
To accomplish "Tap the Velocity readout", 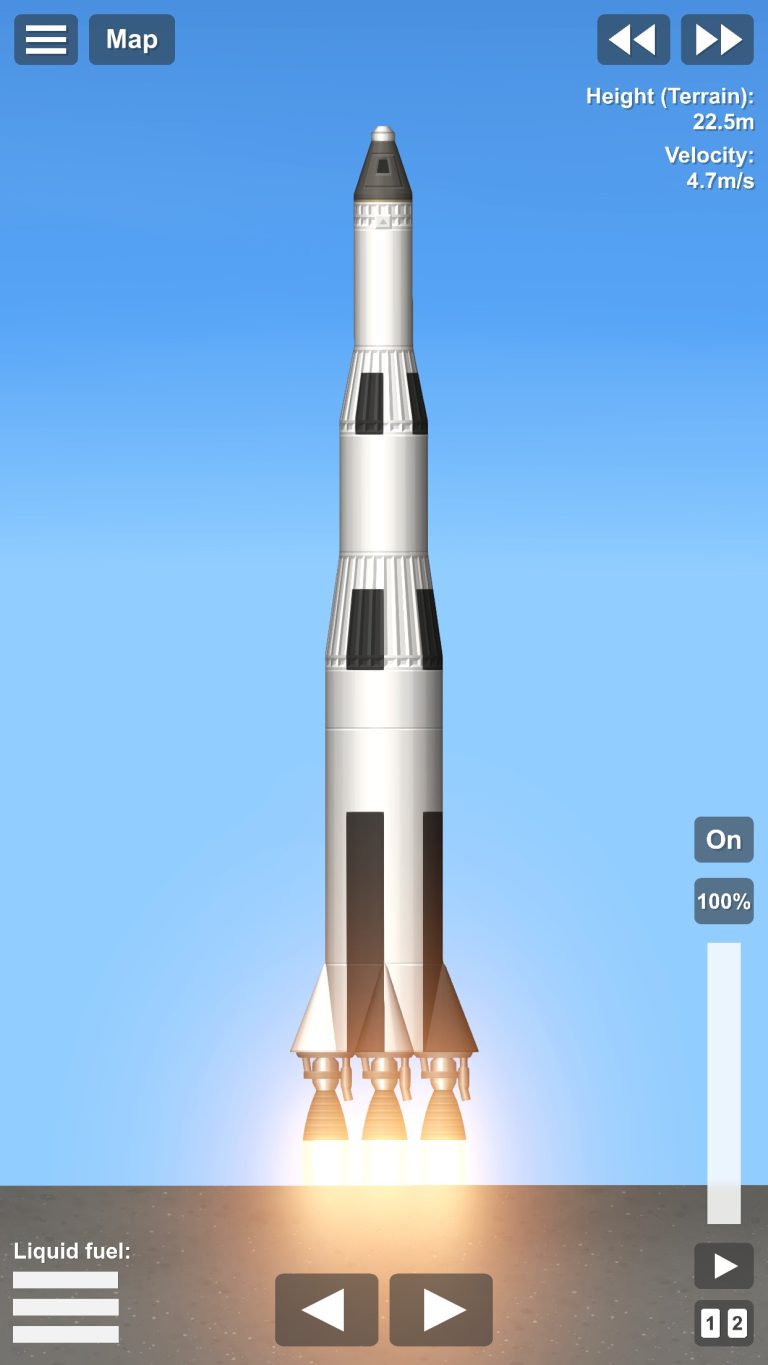I will (x=709, y=168).
